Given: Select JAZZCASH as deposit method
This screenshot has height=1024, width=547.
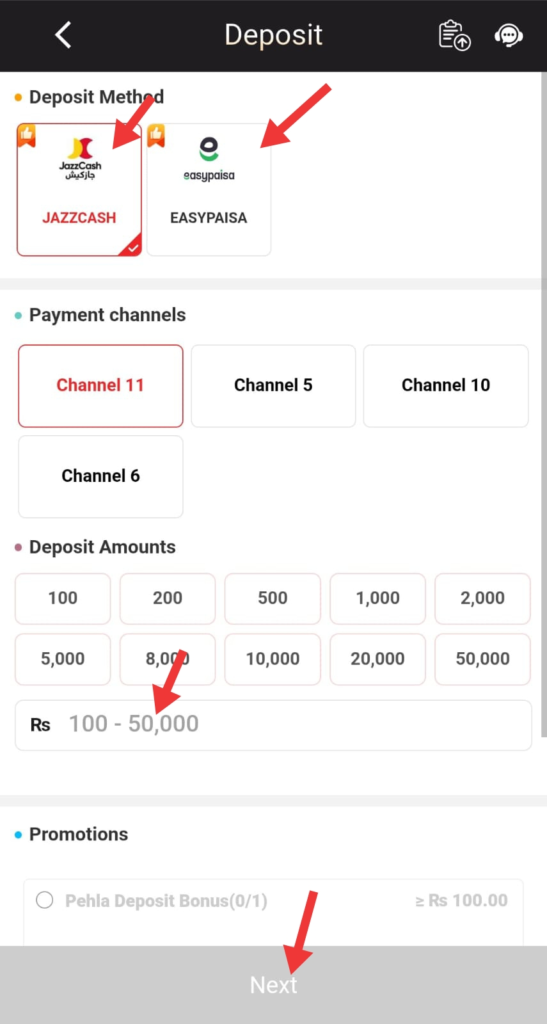Looking at the screenshot, I should 79,189.
